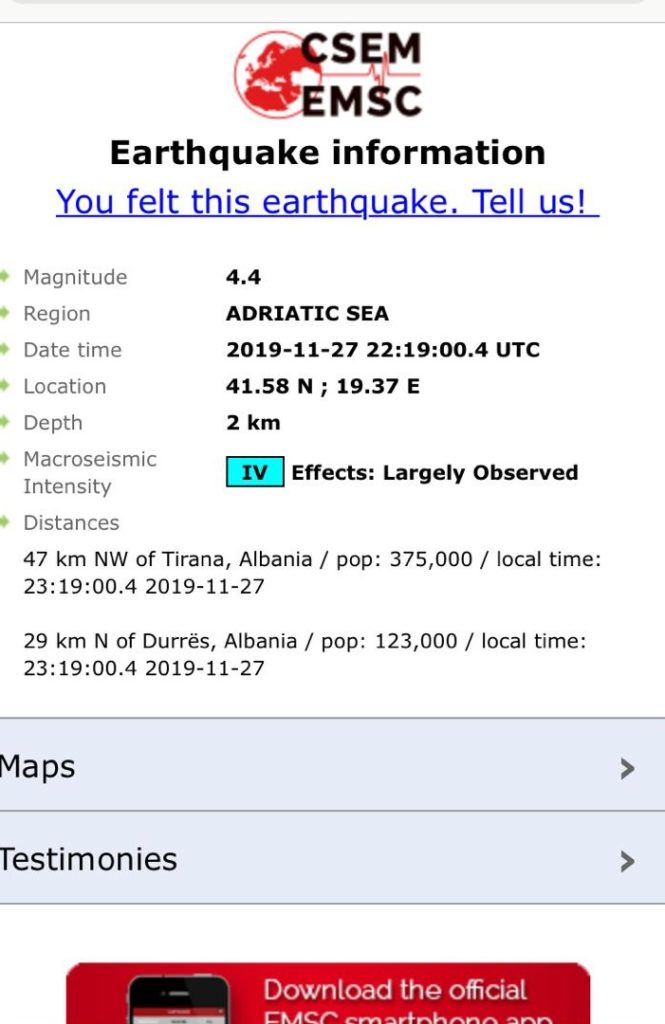665x1024 pixels.
Task: Open 'You felt this earthquake. Tell us!' link
Action: tap(327, 202)
